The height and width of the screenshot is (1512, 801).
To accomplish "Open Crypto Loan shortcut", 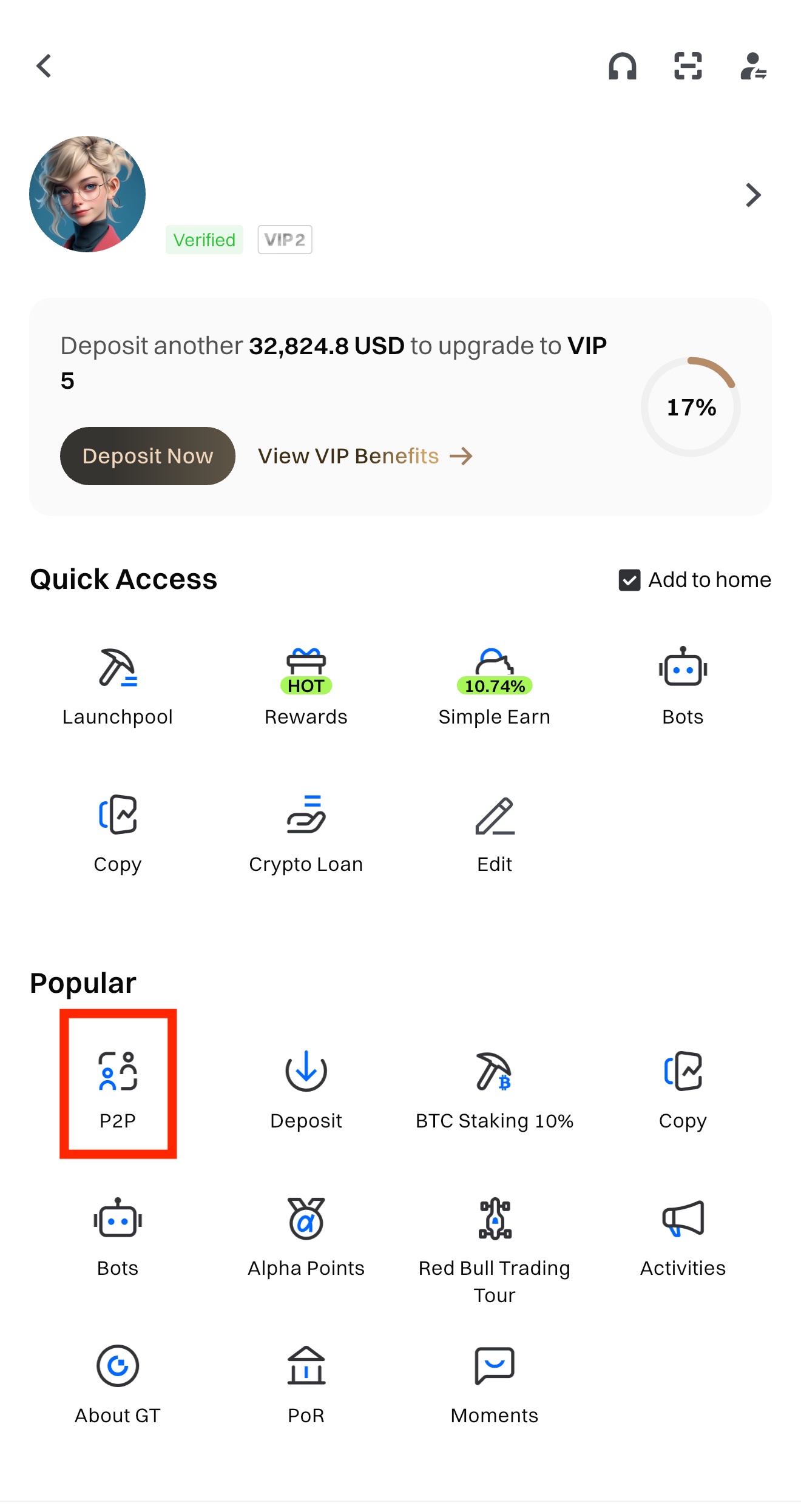I will pos(306,833).
